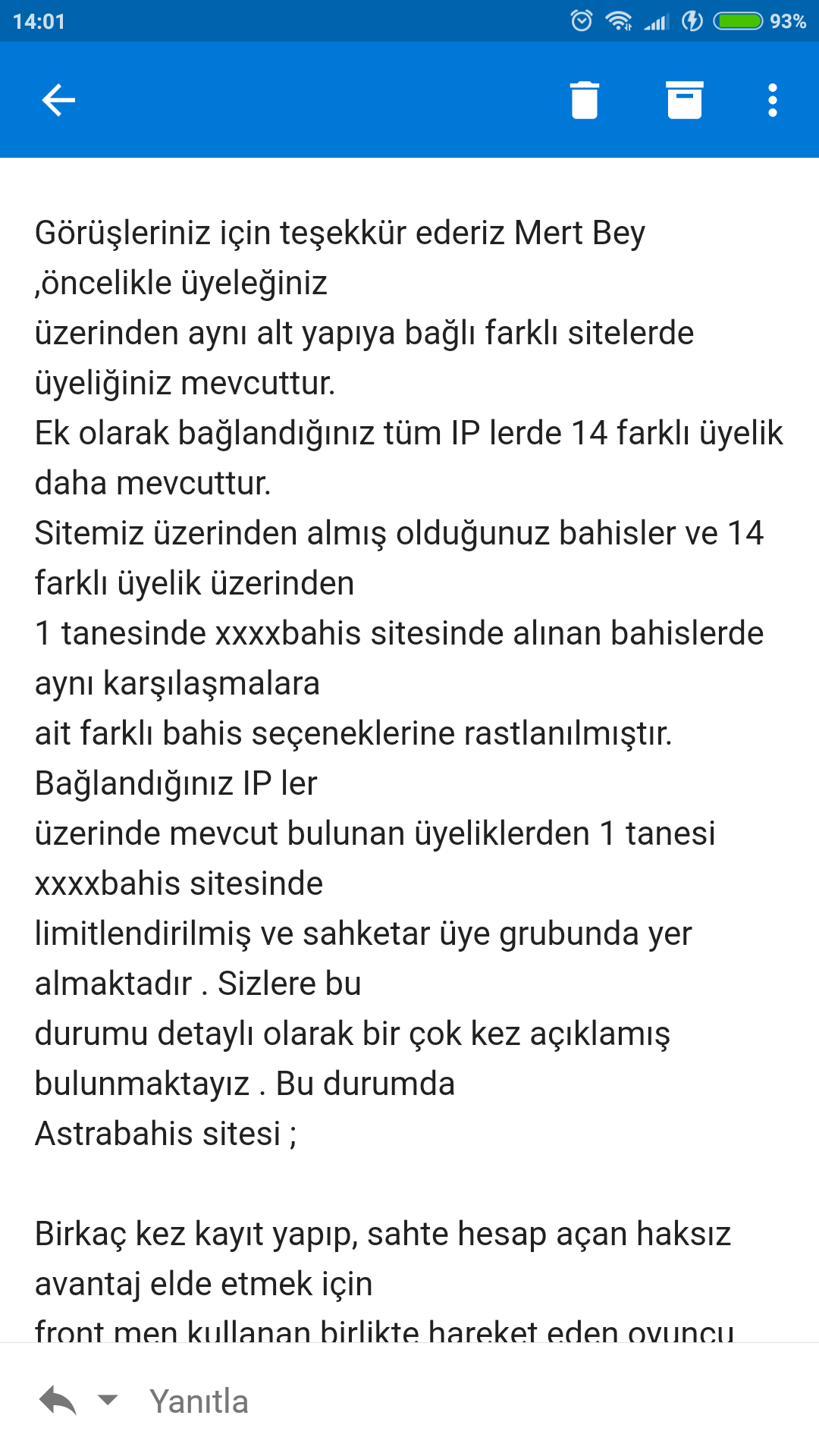Image resolution: width=819 pixels, height=1456 pixels.
Task: Delete this email with trash icon
Action: [585, 100]
